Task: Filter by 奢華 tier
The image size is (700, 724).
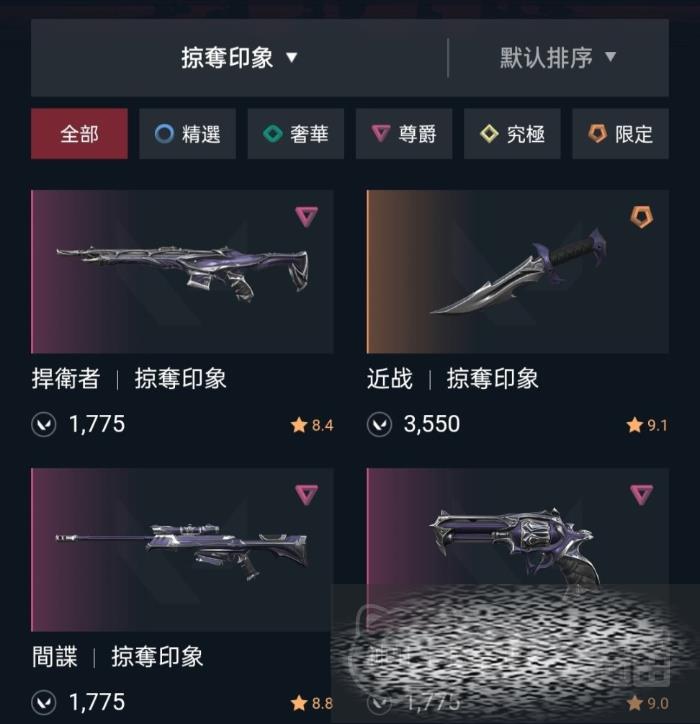Action: tap(295, 134)
